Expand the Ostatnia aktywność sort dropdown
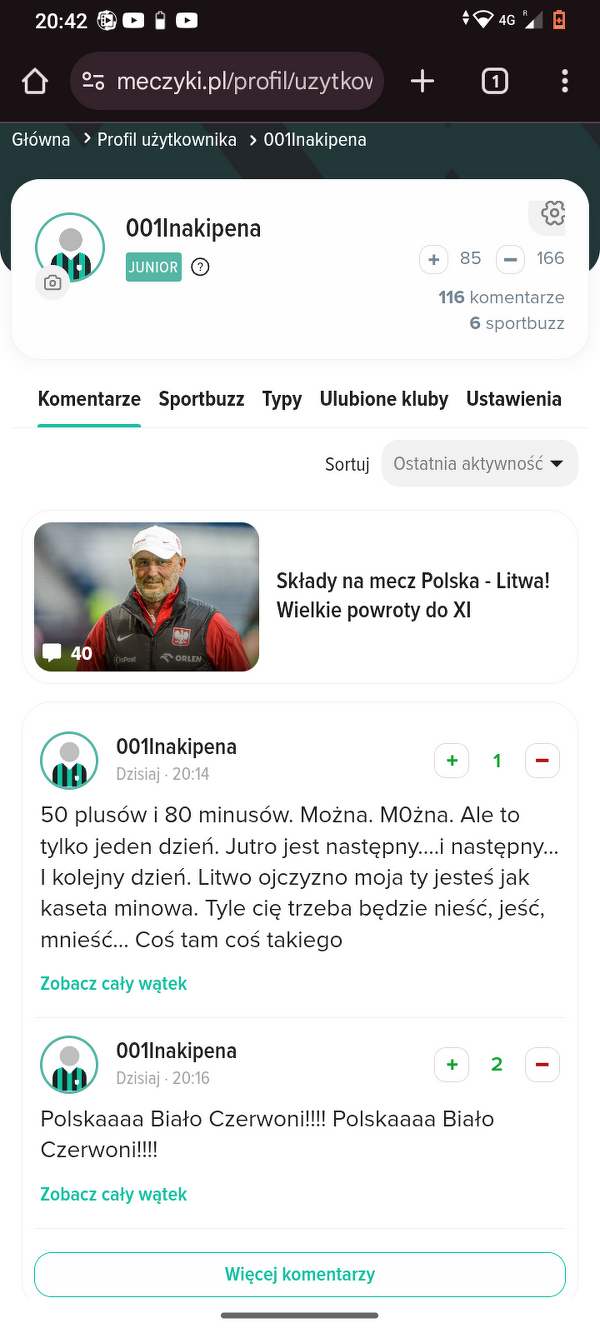600x1333 pixels. (480, 464)
